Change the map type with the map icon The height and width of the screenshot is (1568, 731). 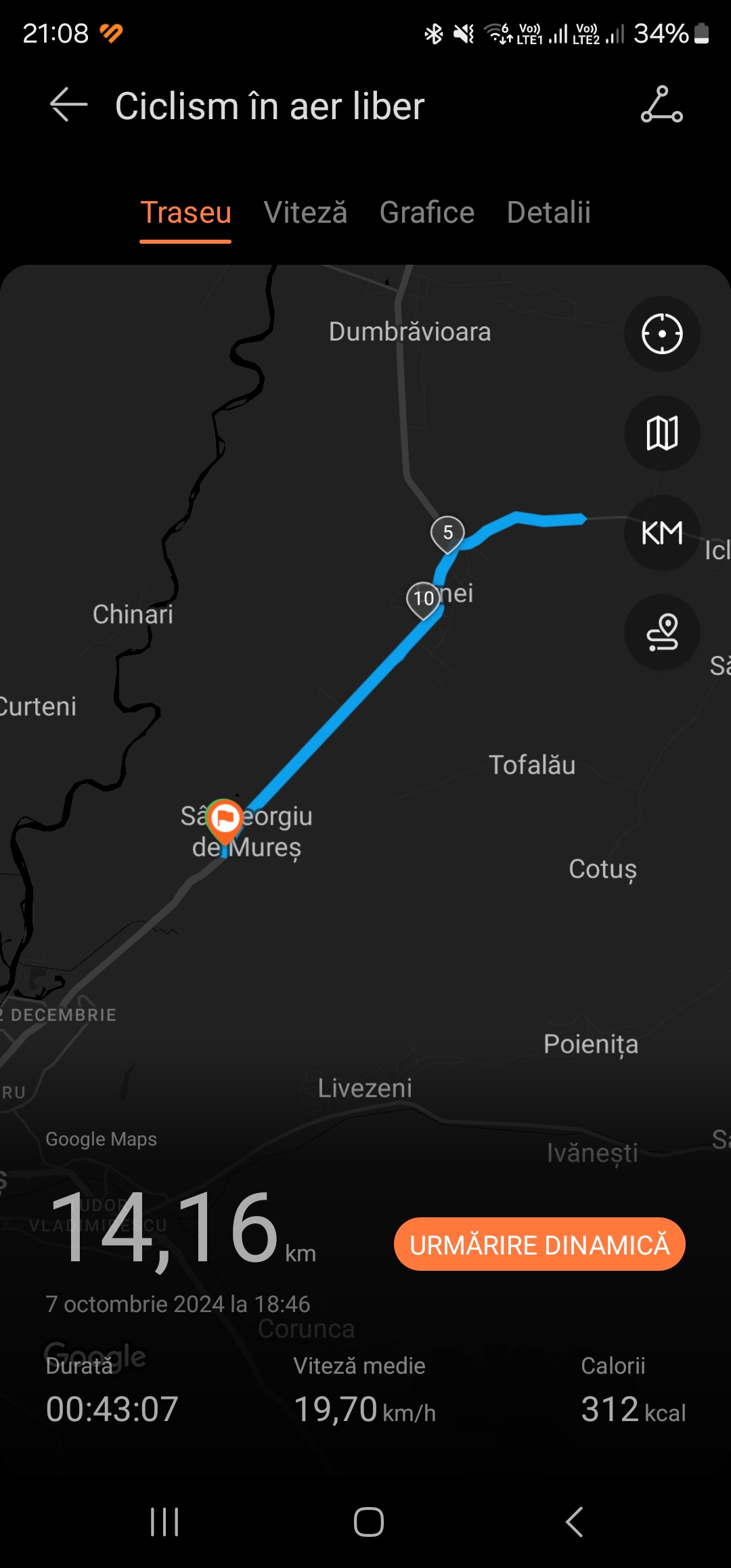click(x=661, y=433)
